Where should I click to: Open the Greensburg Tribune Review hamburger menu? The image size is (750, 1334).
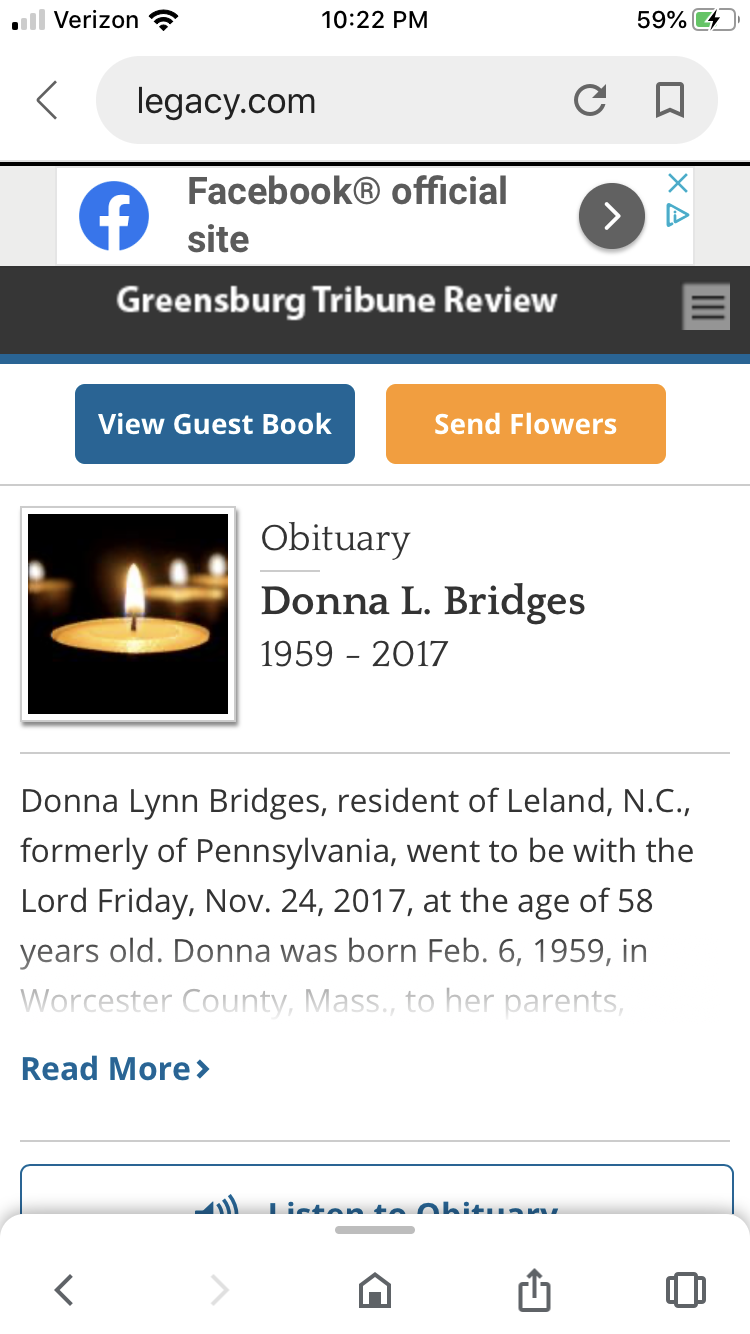(x=706, y=306)
